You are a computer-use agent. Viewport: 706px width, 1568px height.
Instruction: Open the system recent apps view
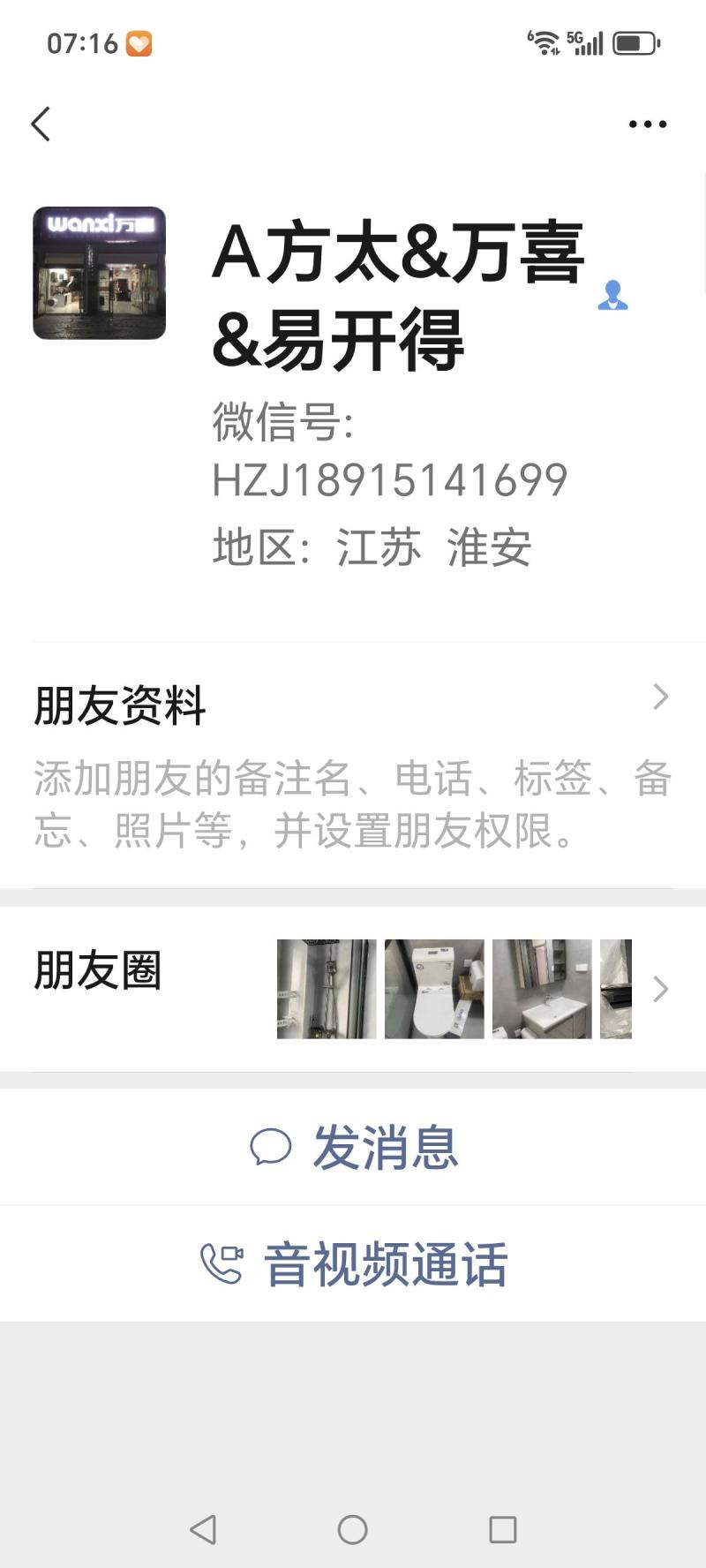coord(502,1529)
